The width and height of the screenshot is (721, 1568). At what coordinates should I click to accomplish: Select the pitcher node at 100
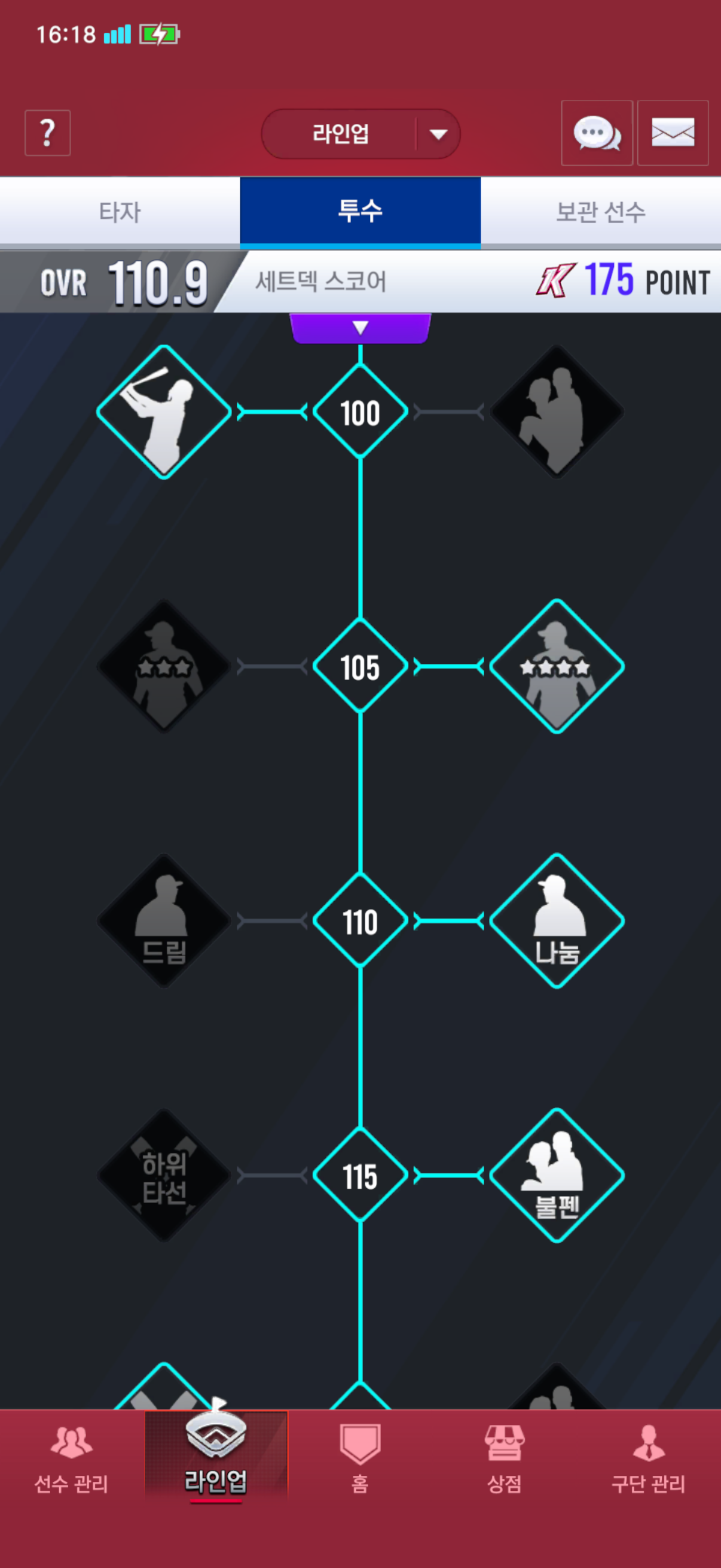coord(556,412)
